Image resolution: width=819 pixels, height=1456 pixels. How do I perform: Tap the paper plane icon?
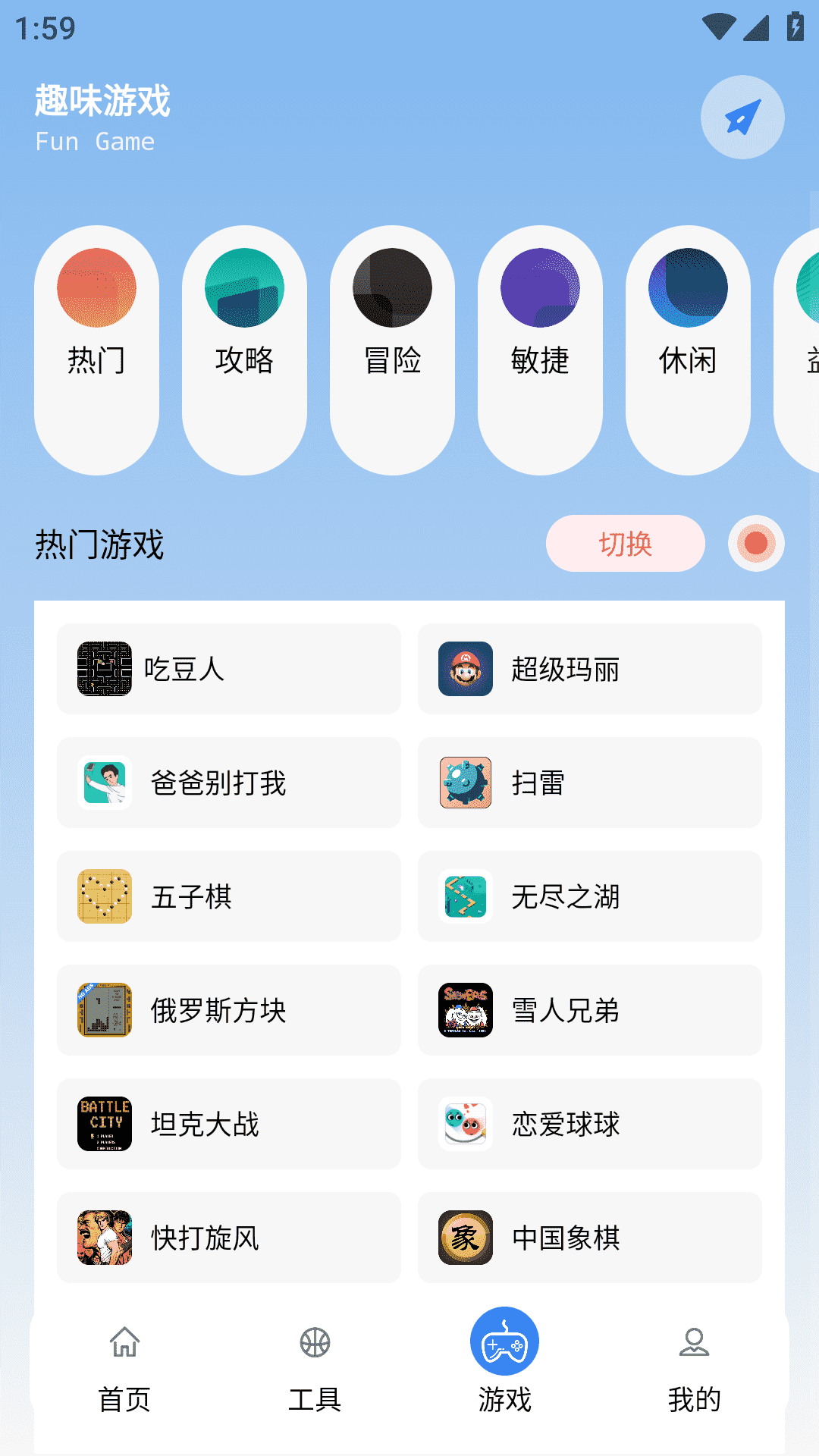(x=742, y=118)
